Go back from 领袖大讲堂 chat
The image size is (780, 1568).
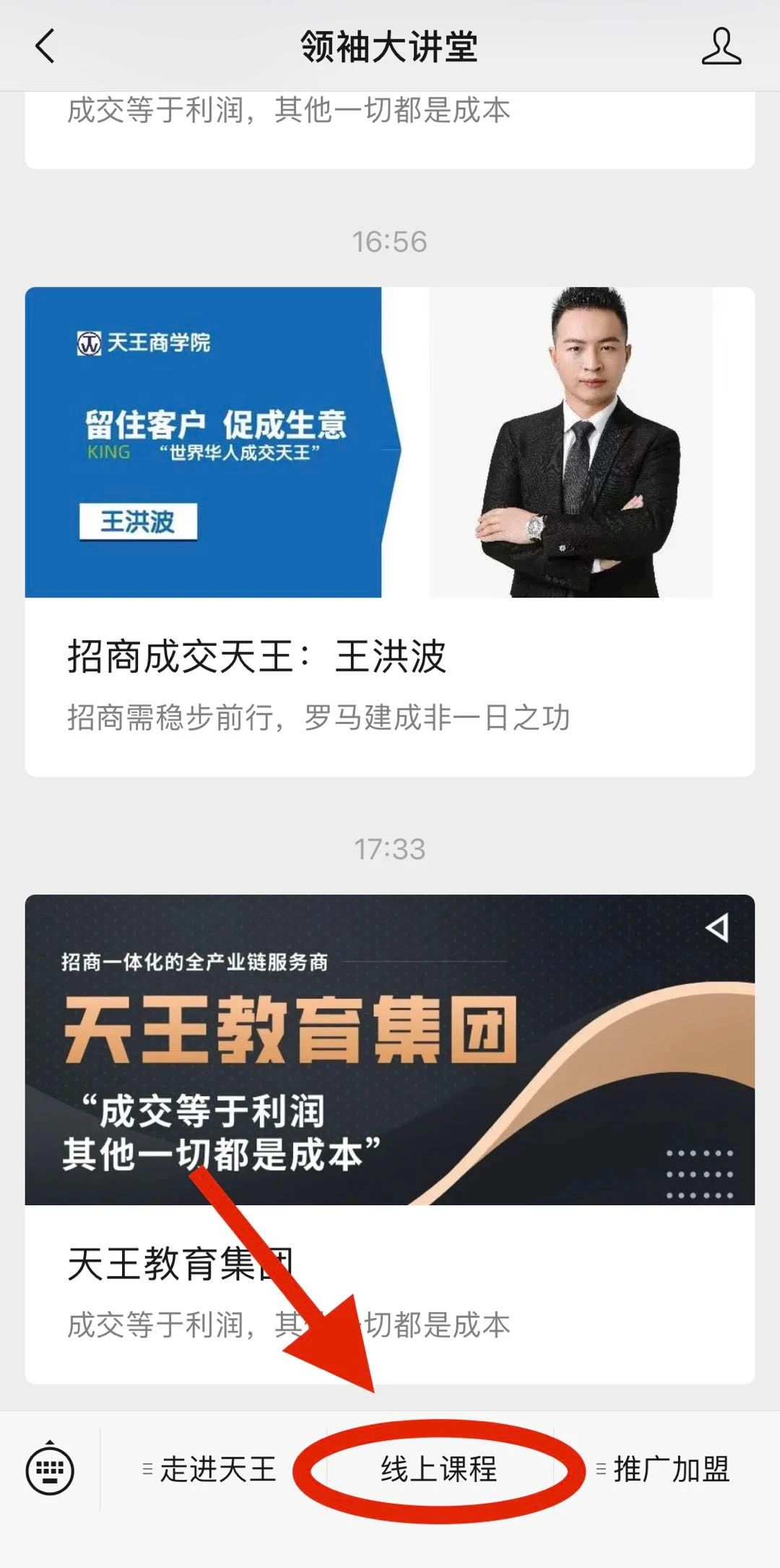click(45, 46)
